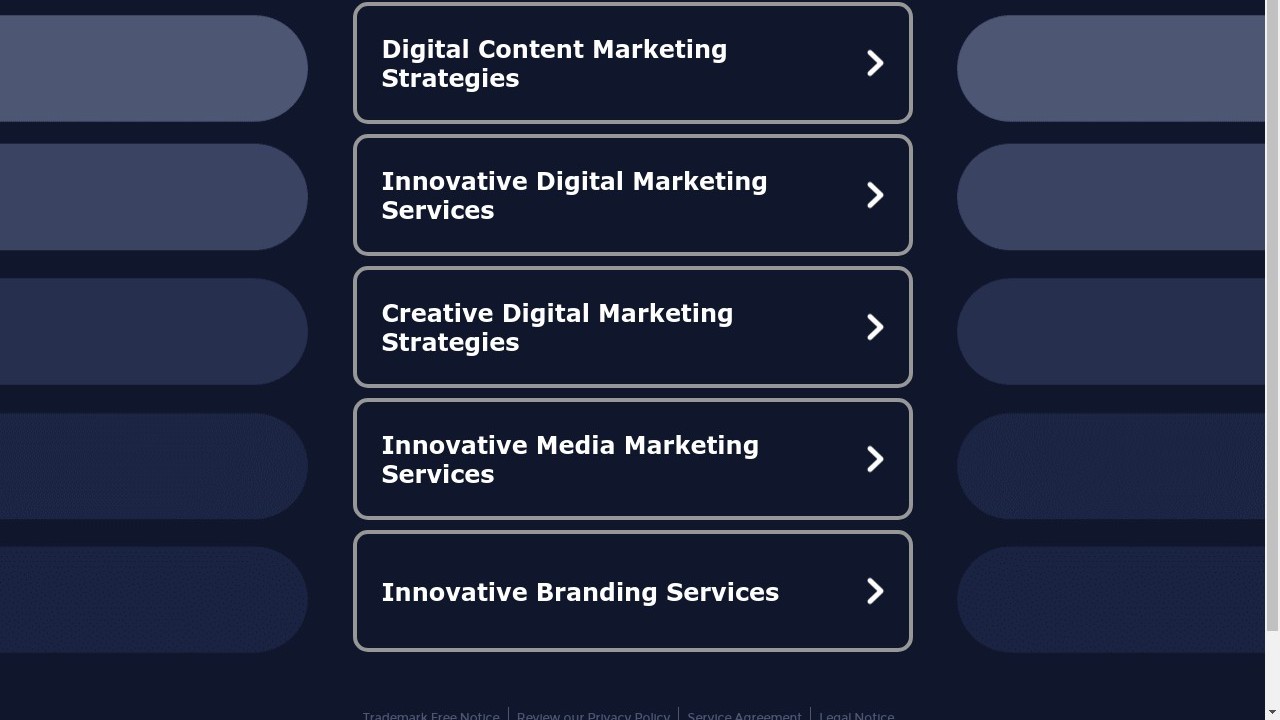View the Legal Notice link
The width and height of the screenshot is (1280, 720).
[856, 716]
